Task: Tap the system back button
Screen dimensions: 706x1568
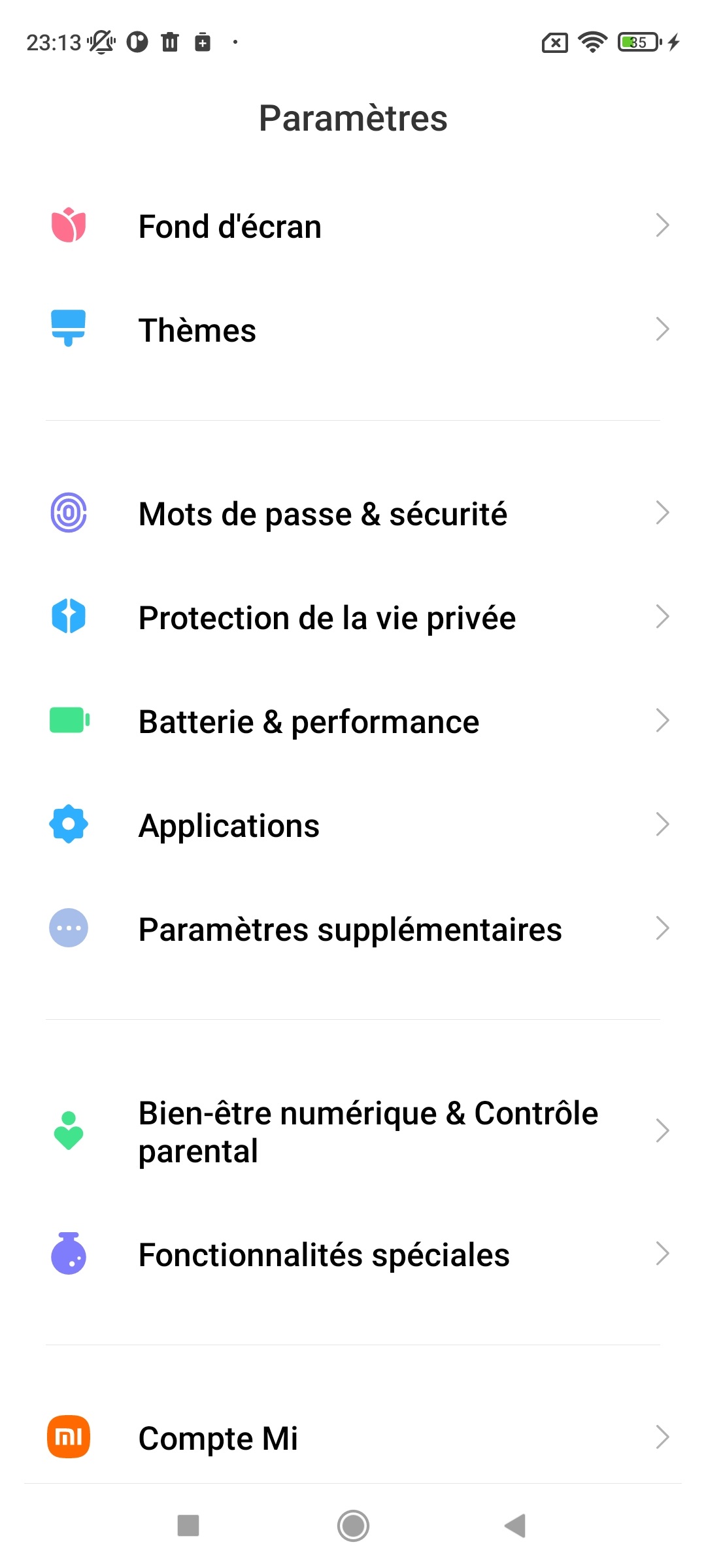Action: (x=516, y=1526)
